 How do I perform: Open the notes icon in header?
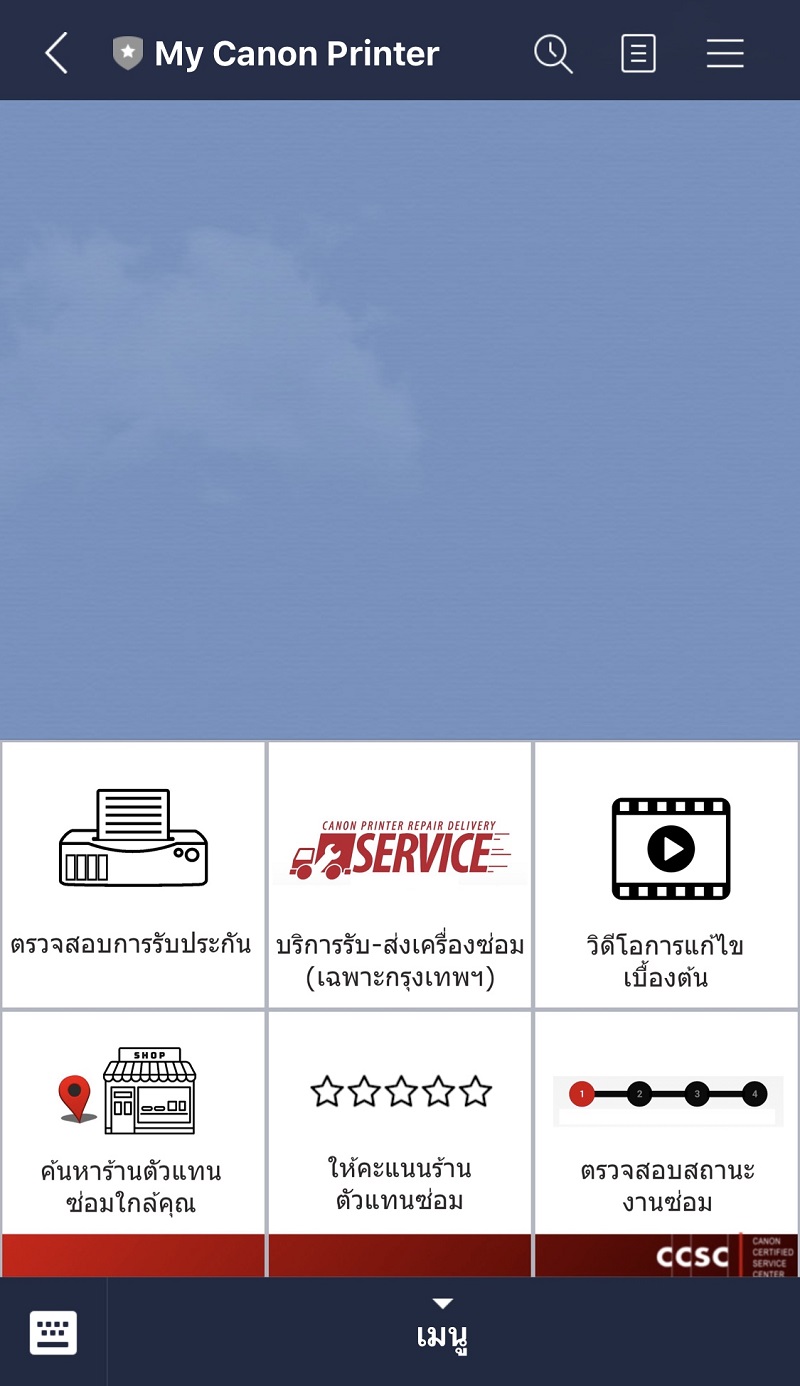(x=638, y=53)
